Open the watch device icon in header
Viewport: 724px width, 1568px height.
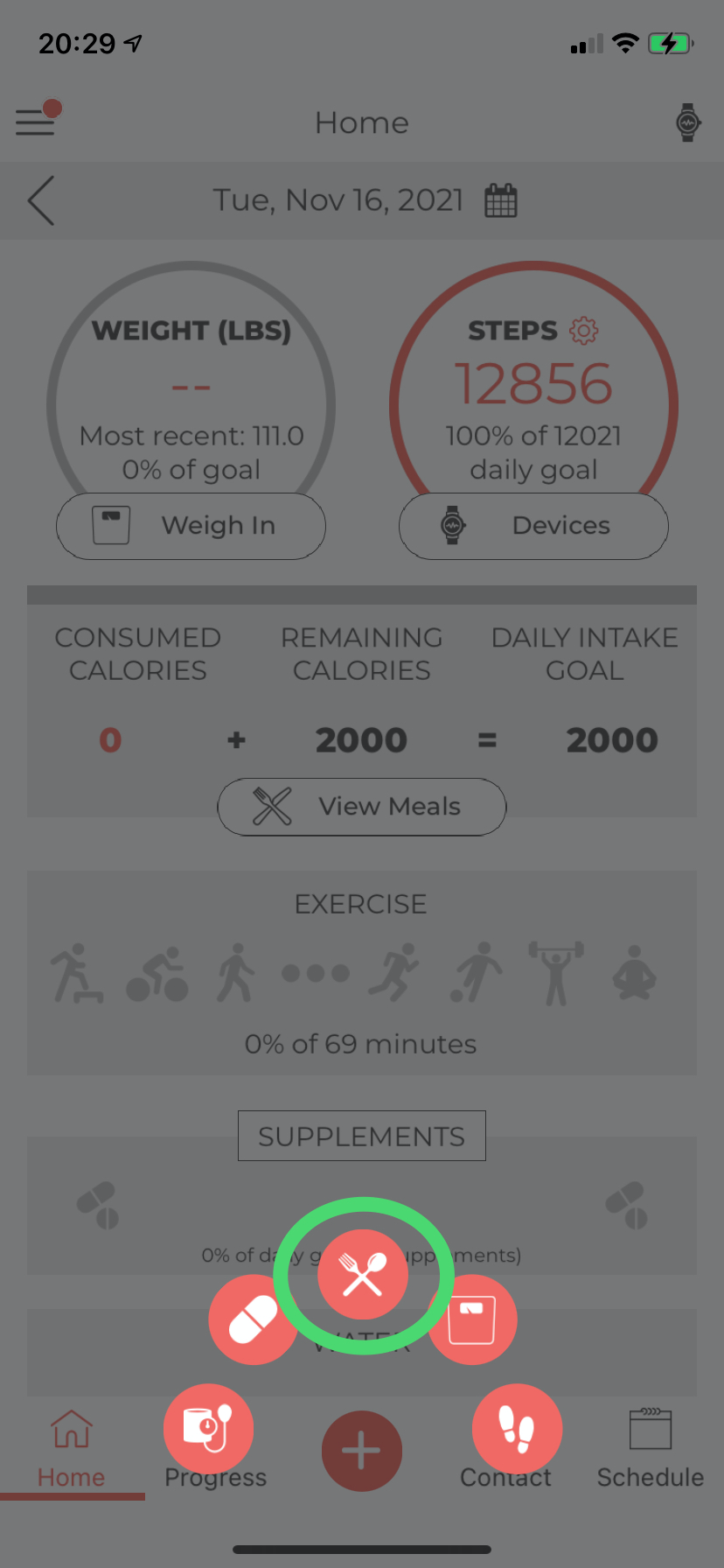(x=688, y=122)
